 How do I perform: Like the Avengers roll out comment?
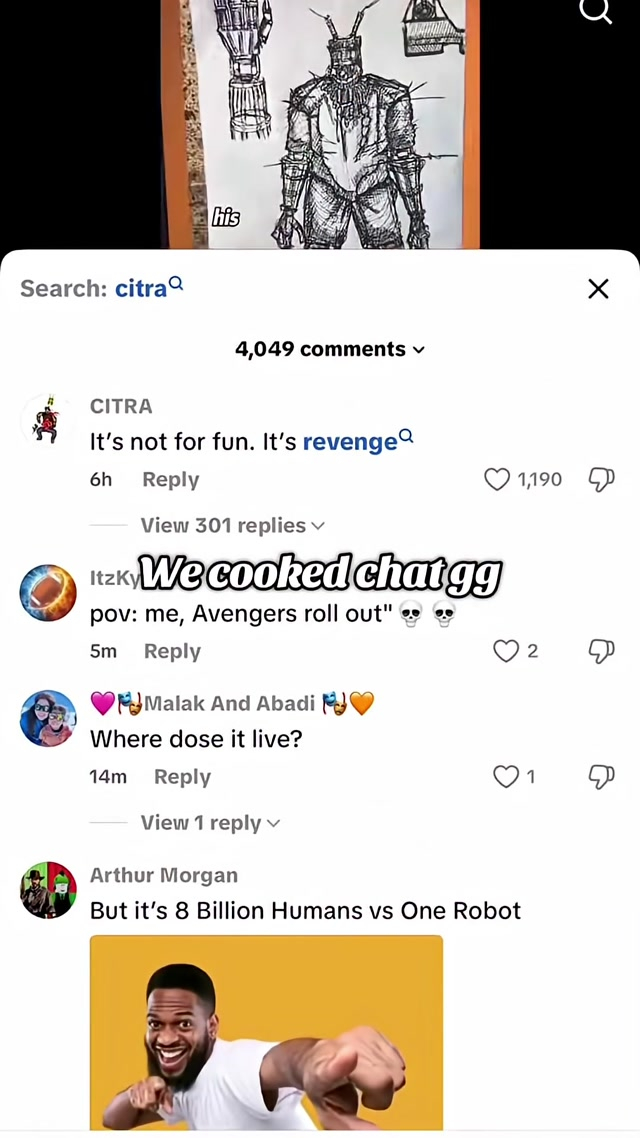click(506, 652)
